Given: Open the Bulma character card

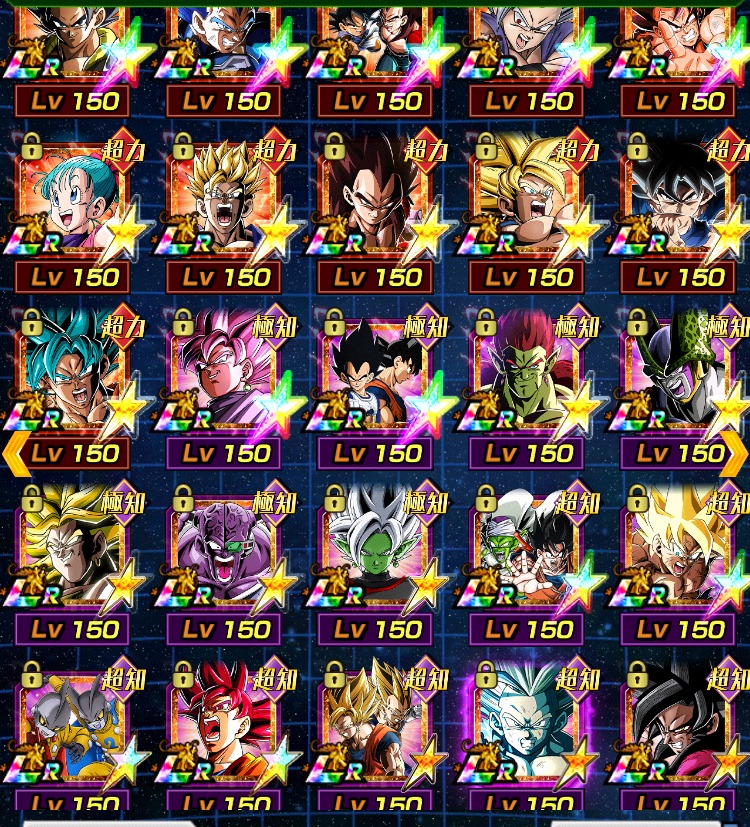Looking at the screenshot, I should point(72,200).
